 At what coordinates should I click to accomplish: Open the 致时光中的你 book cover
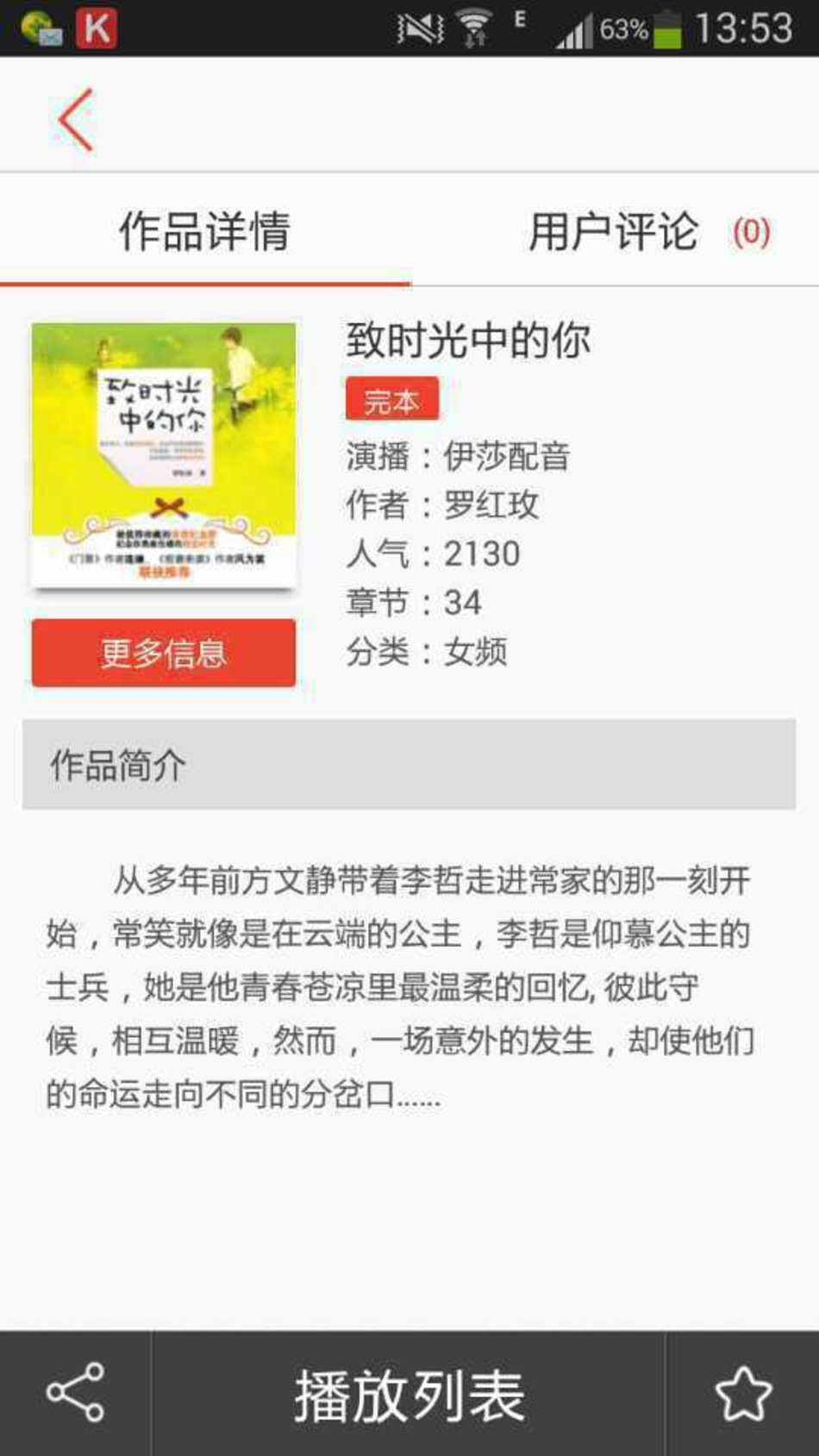point(164,455)
